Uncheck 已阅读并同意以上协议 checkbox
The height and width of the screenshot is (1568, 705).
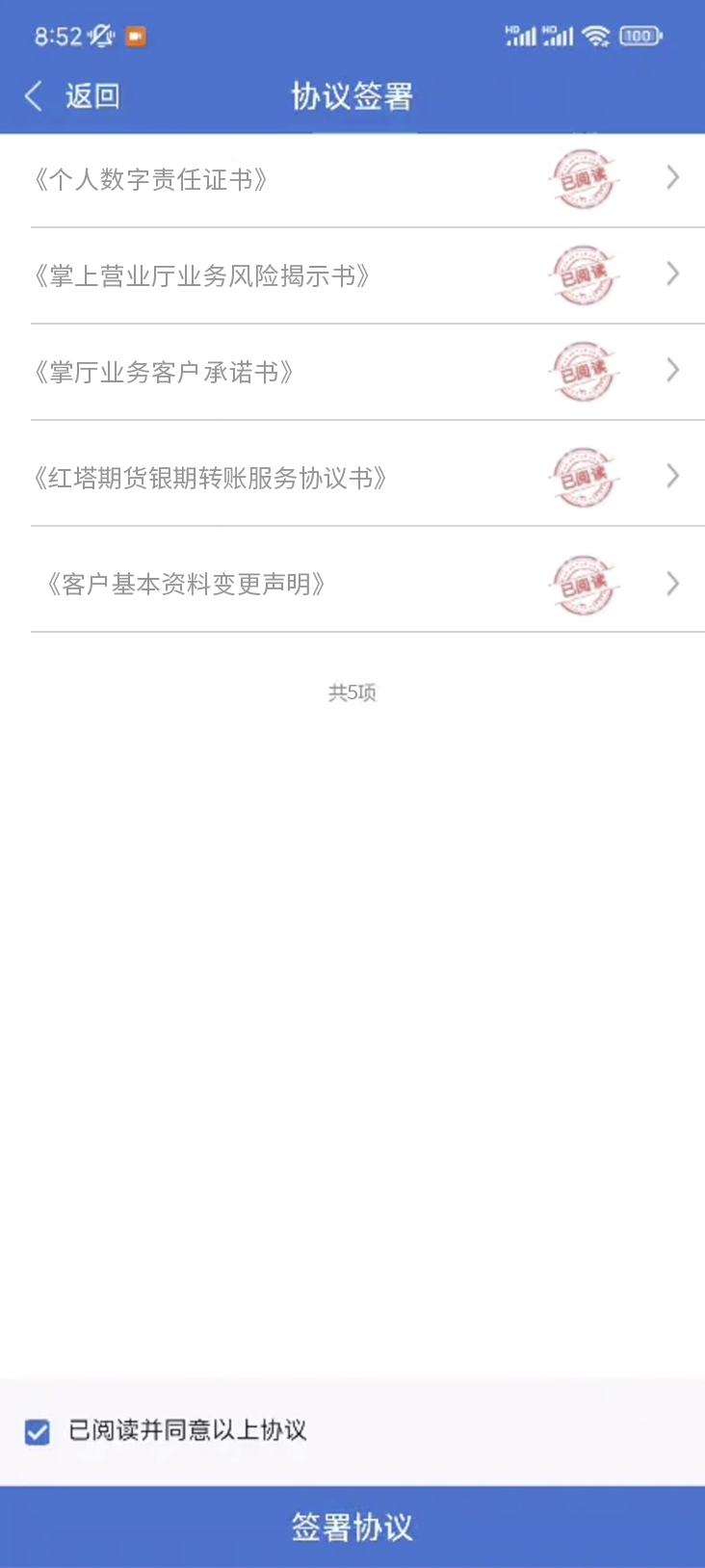pyautogui.click(x=38, y=1431)
